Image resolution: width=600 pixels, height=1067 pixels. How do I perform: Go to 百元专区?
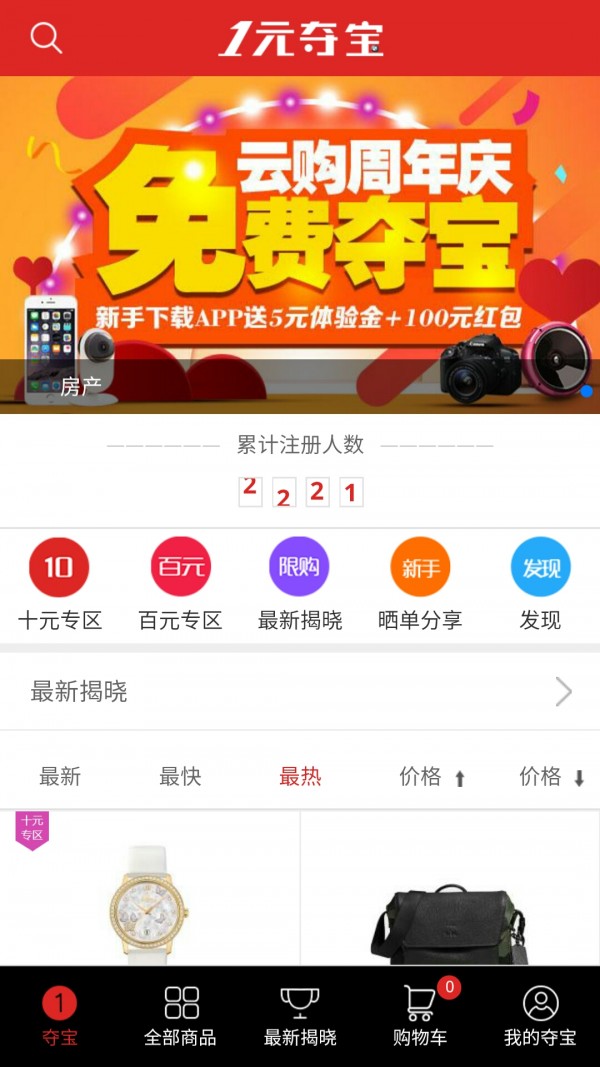(x=180, y=584)
